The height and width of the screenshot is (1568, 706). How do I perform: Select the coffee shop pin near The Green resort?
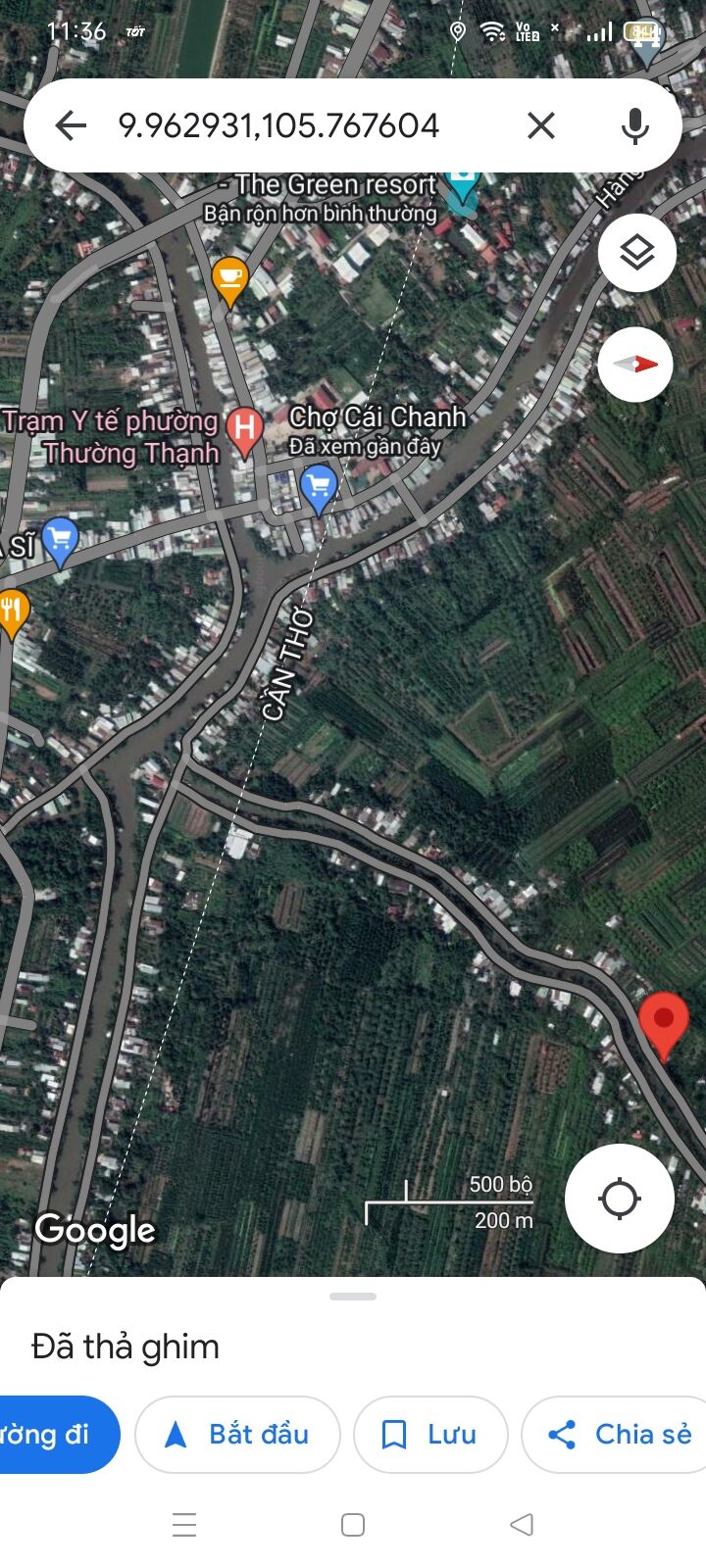231,279
